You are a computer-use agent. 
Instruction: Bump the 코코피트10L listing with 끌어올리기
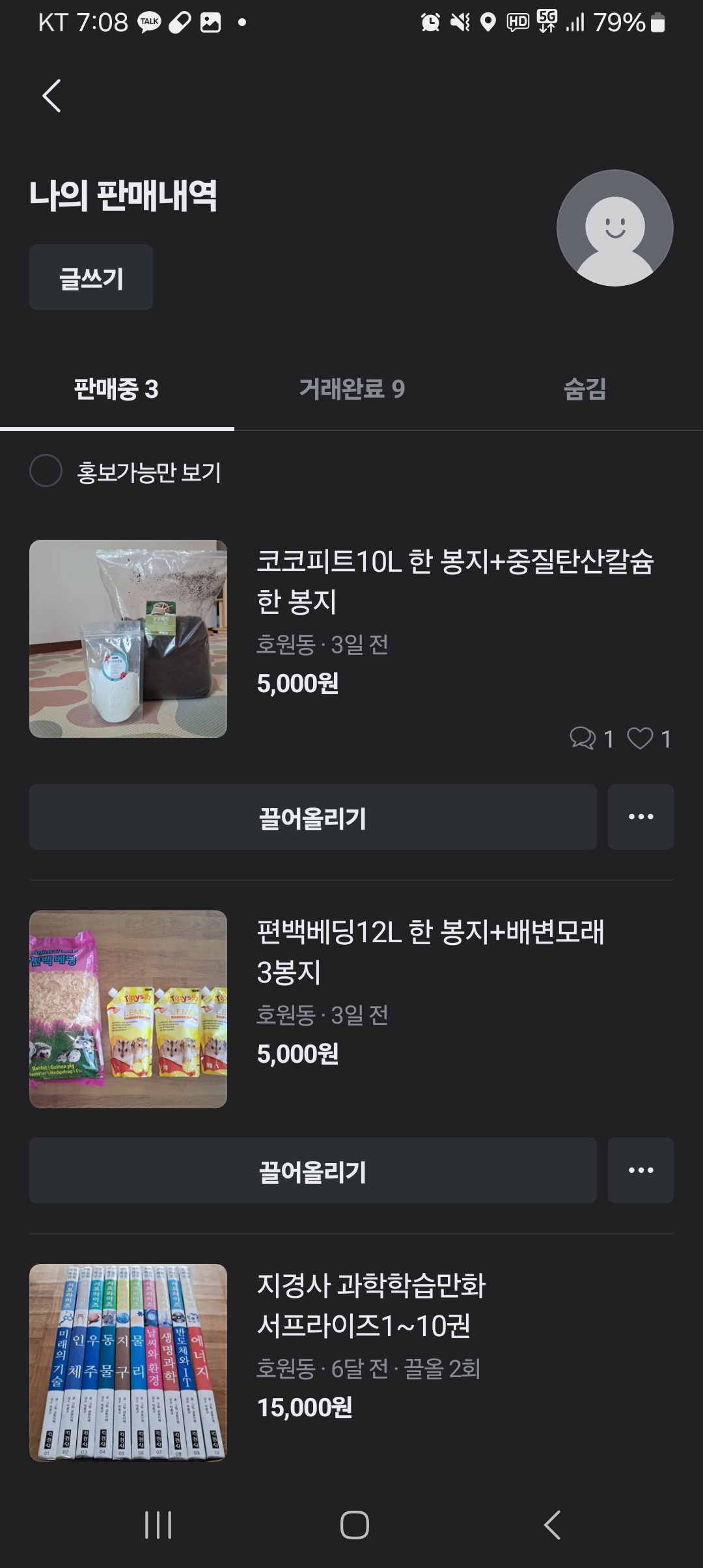[x=312, y=817]
